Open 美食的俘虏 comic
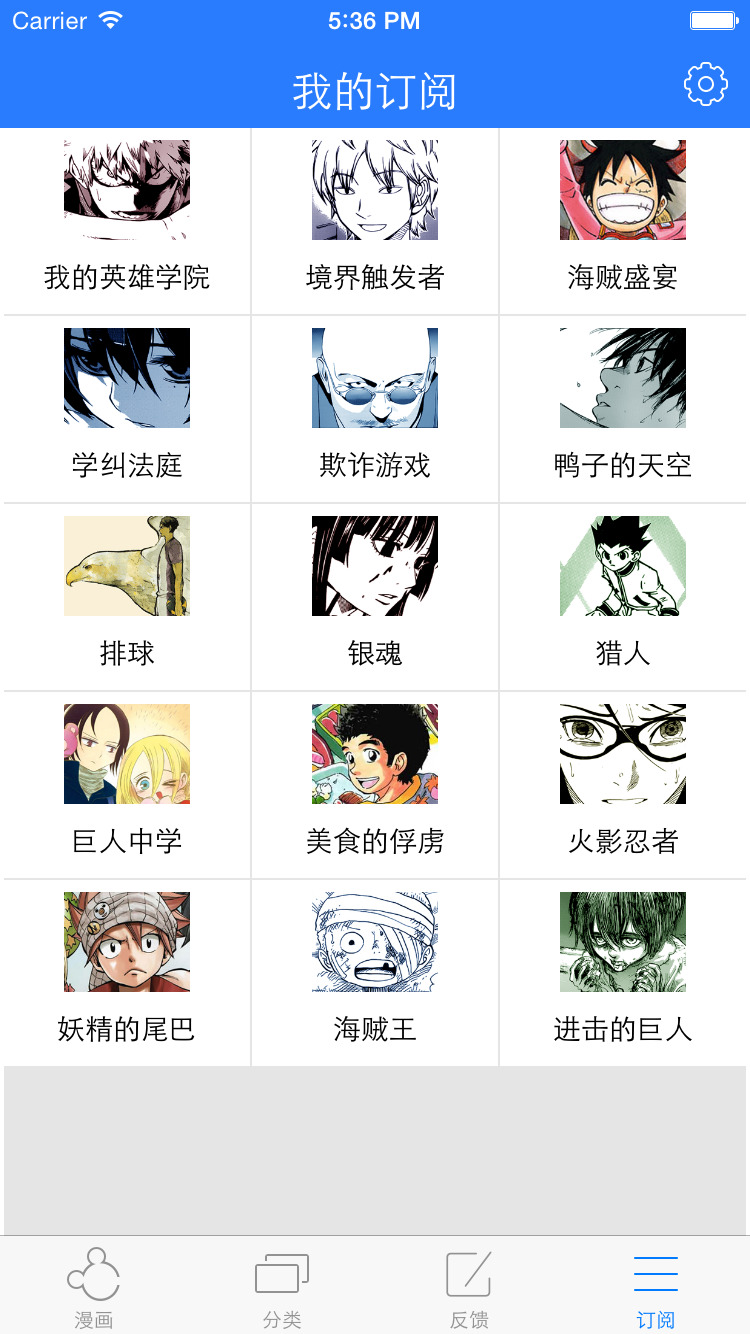750x1334 pixels. [375, 784]
